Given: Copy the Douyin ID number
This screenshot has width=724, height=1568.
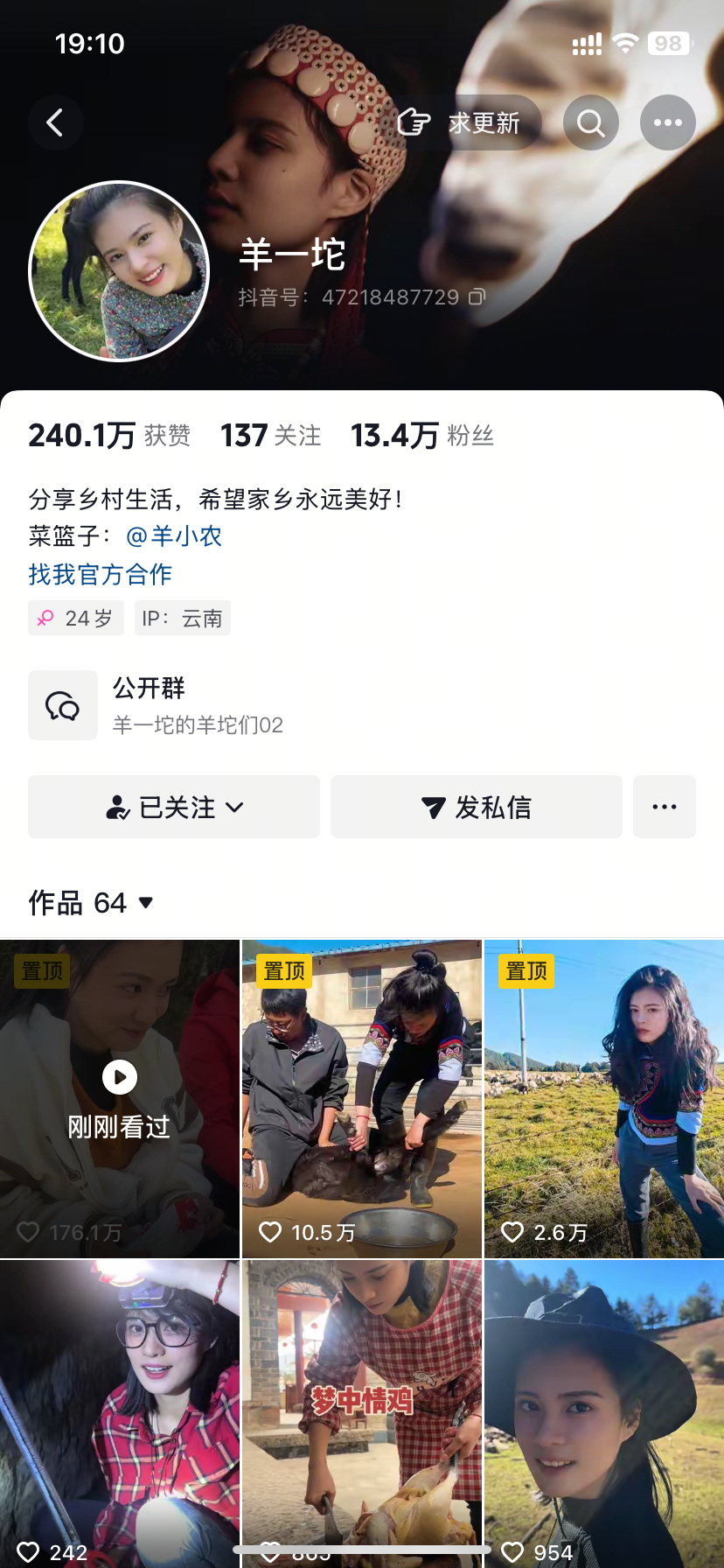Looking at the screenshot, I should (x=477, y=297).
